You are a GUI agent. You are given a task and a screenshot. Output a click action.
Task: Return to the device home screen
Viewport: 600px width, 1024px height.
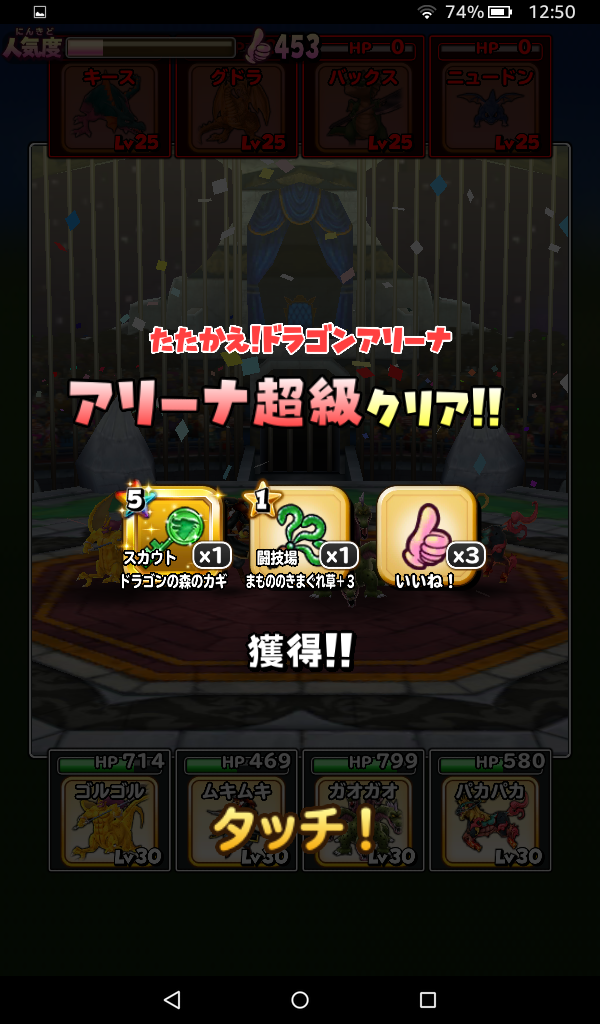pyautogui.click(x=300, y=1000)
